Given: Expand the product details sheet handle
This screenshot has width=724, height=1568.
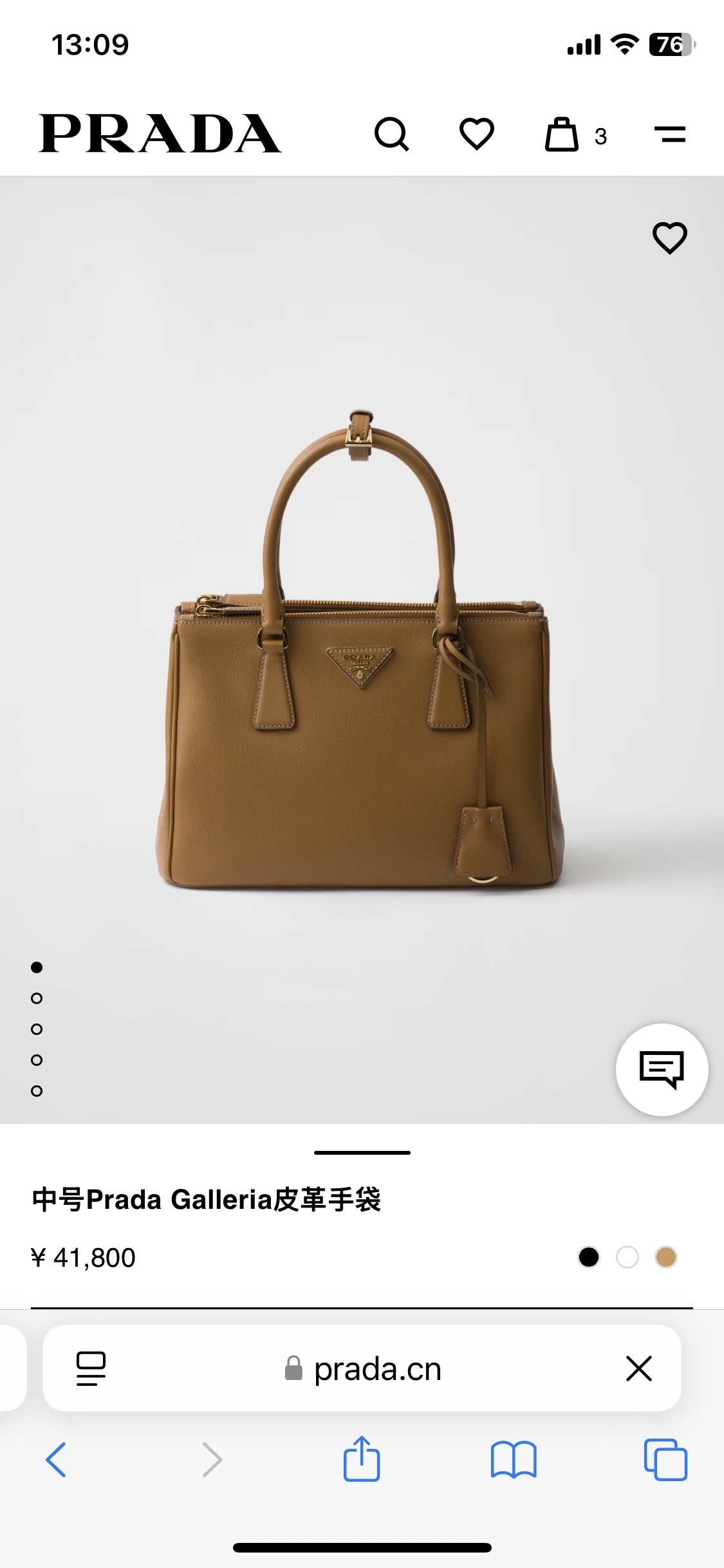Looking at the screenshot, I should click(362, 1153).
